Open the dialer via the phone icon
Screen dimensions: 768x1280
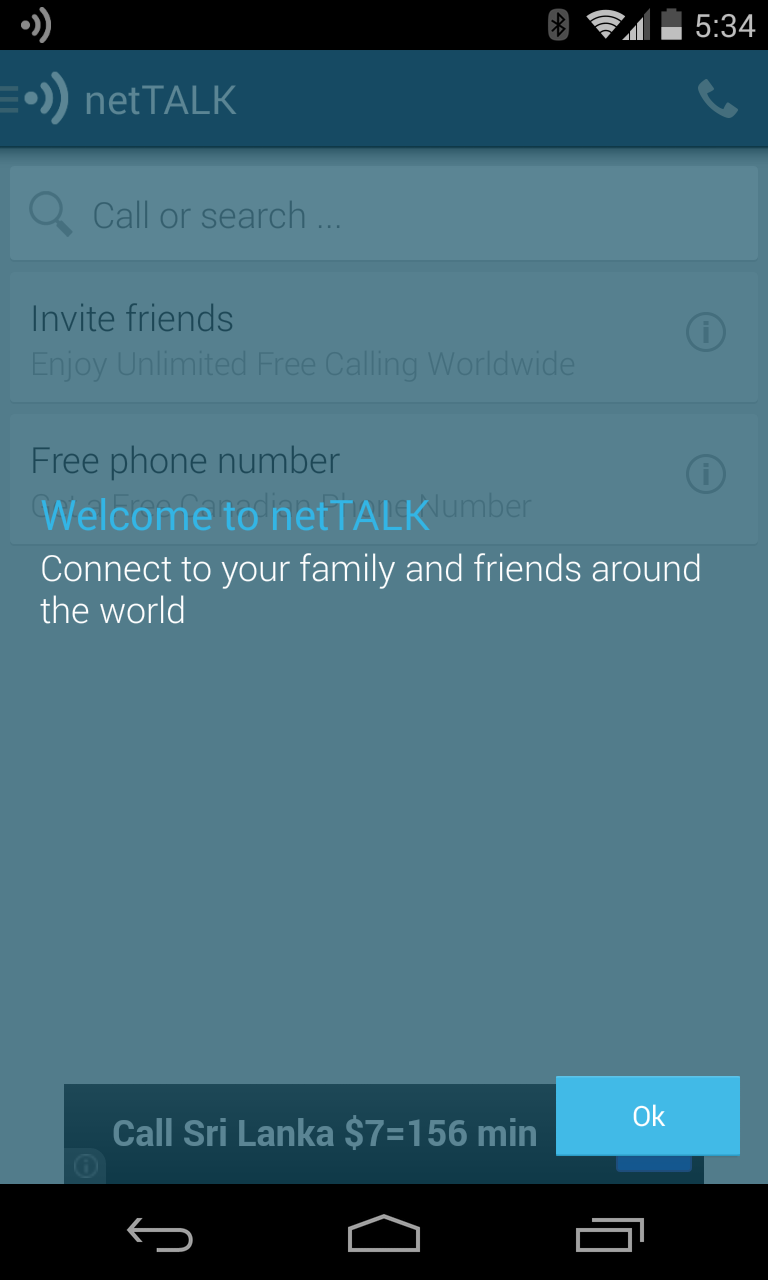(718, 98)
